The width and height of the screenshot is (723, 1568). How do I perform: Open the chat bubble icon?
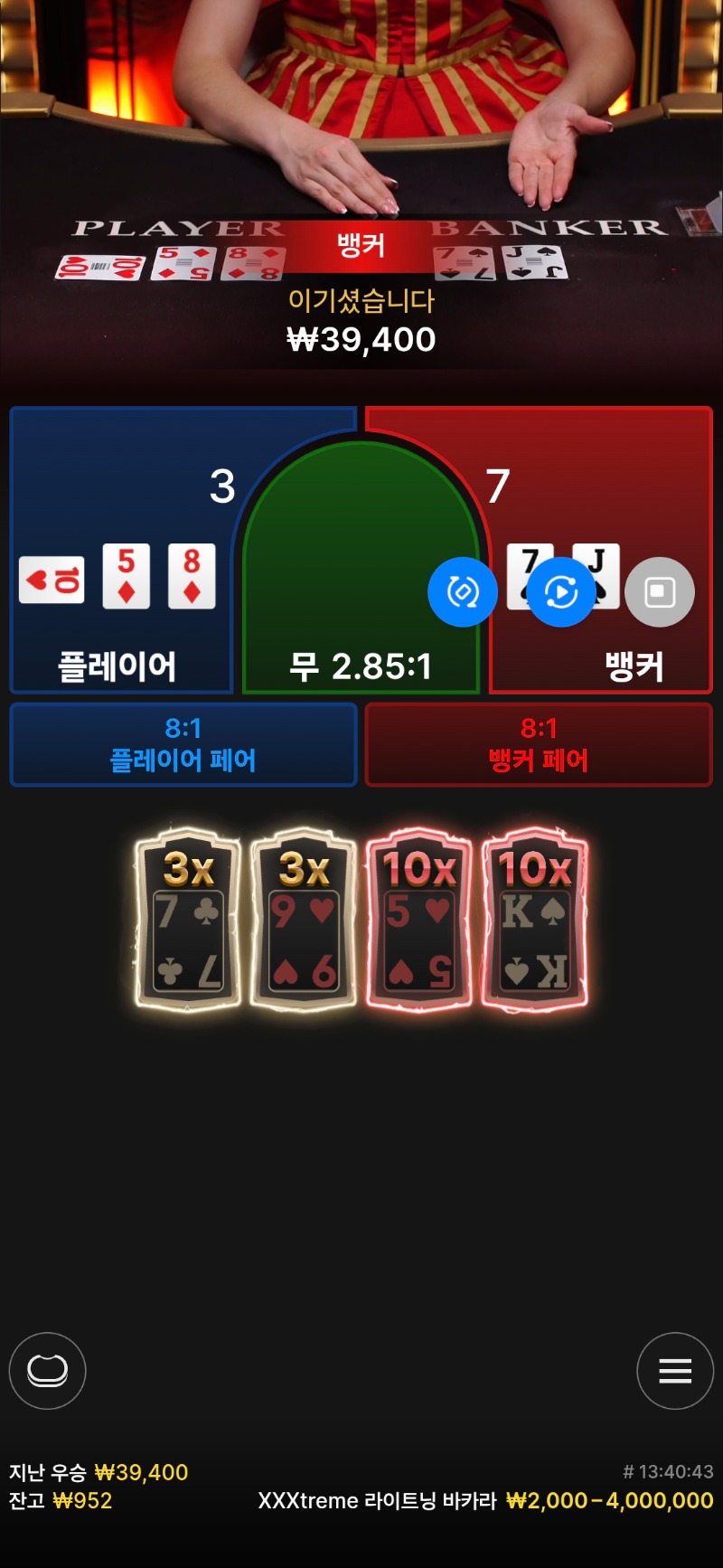tap(48, 1371)
